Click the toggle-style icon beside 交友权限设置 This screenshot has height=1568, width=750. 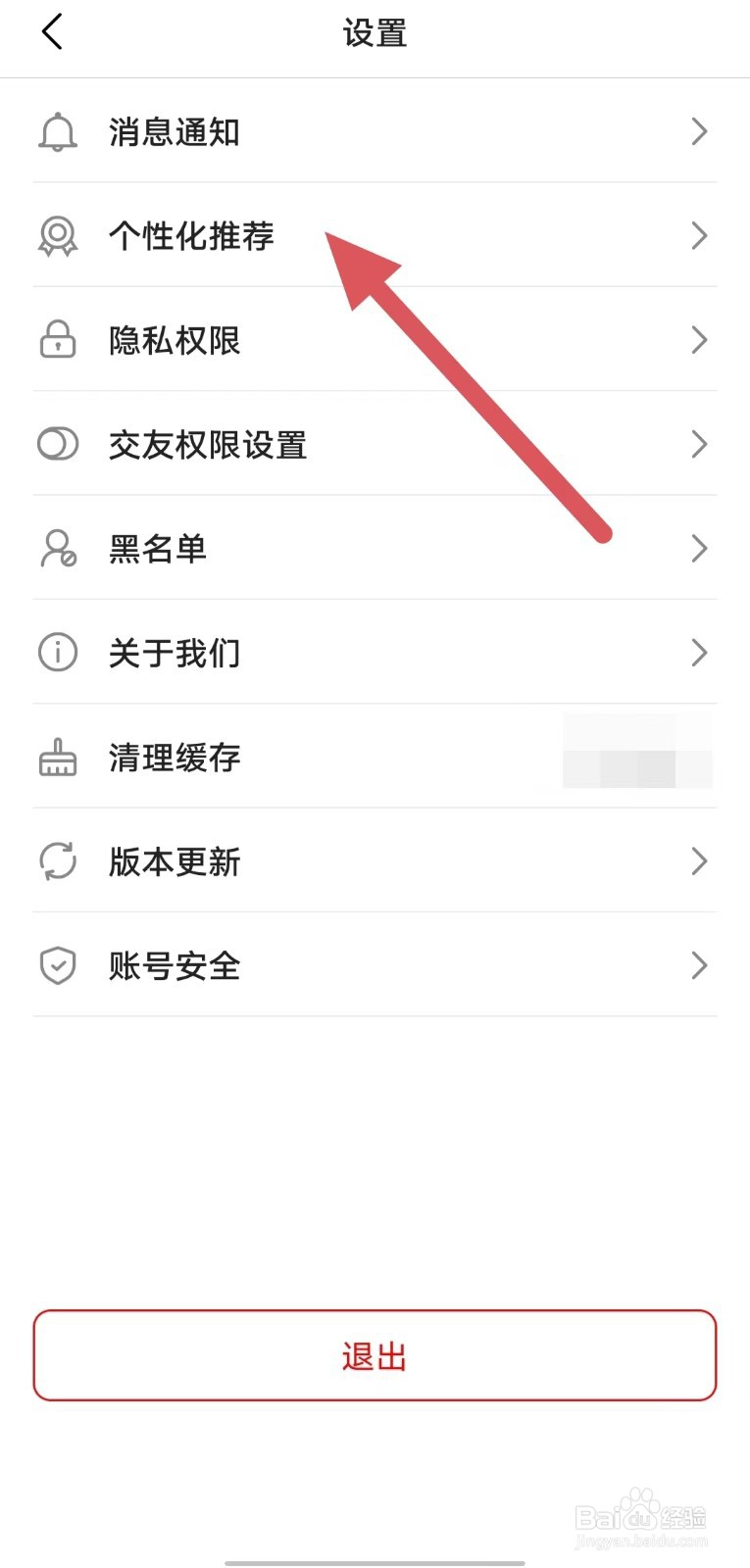click(57, 444)
